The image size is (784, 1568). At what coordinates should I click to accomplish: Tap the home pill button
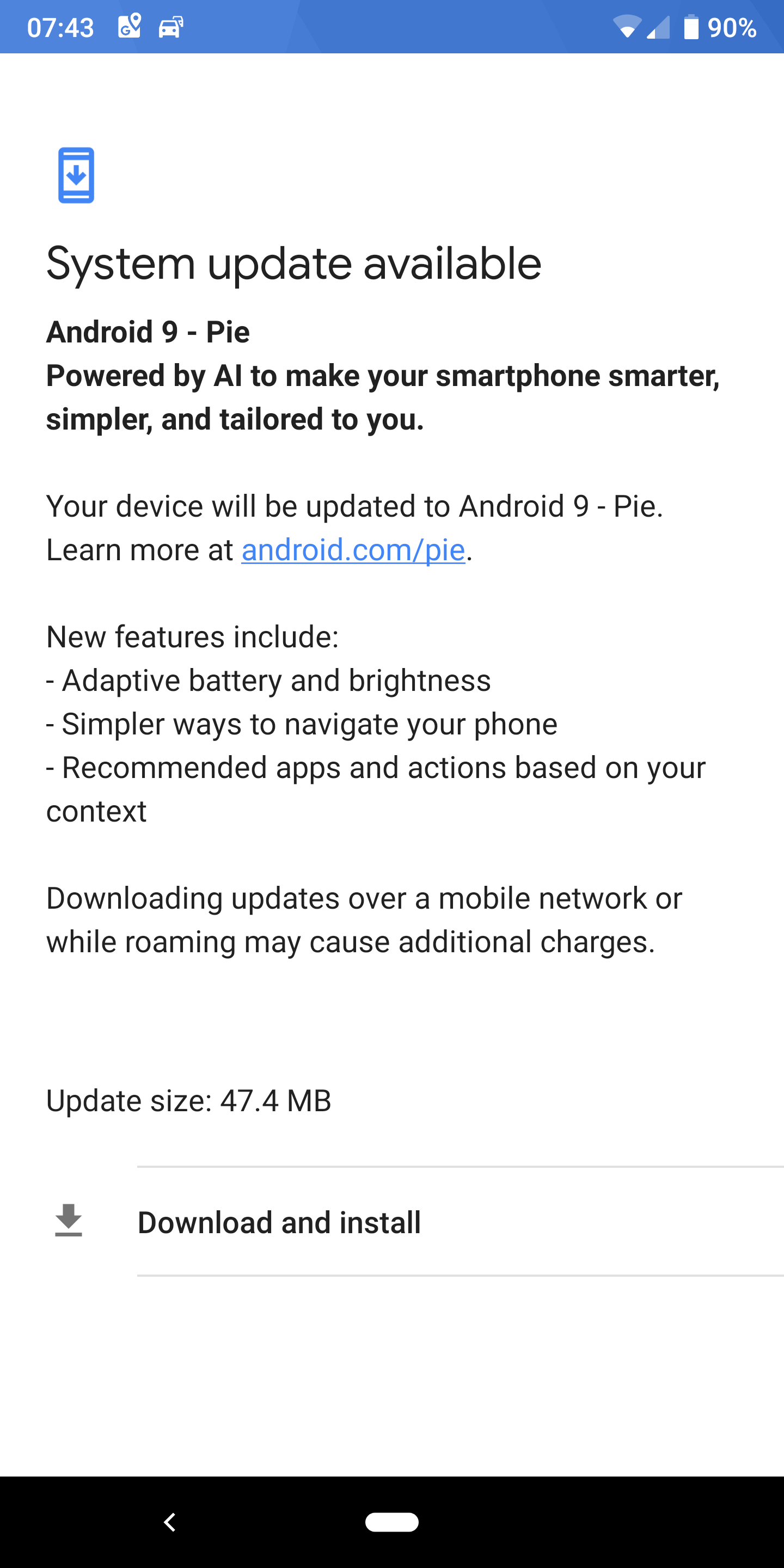[392, 1522]
